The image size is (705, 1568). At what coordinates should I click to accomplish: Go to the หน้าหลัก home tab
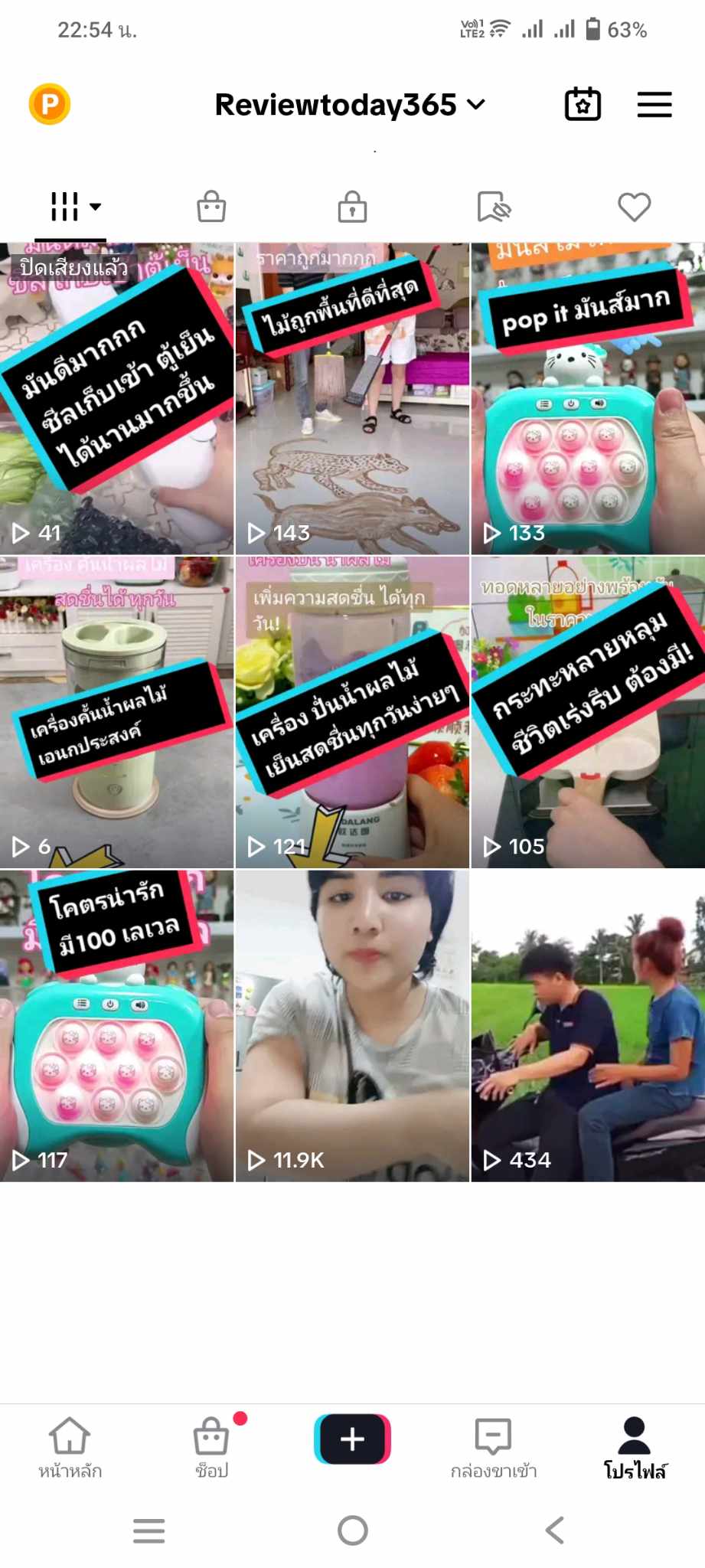coord(70,1446)
